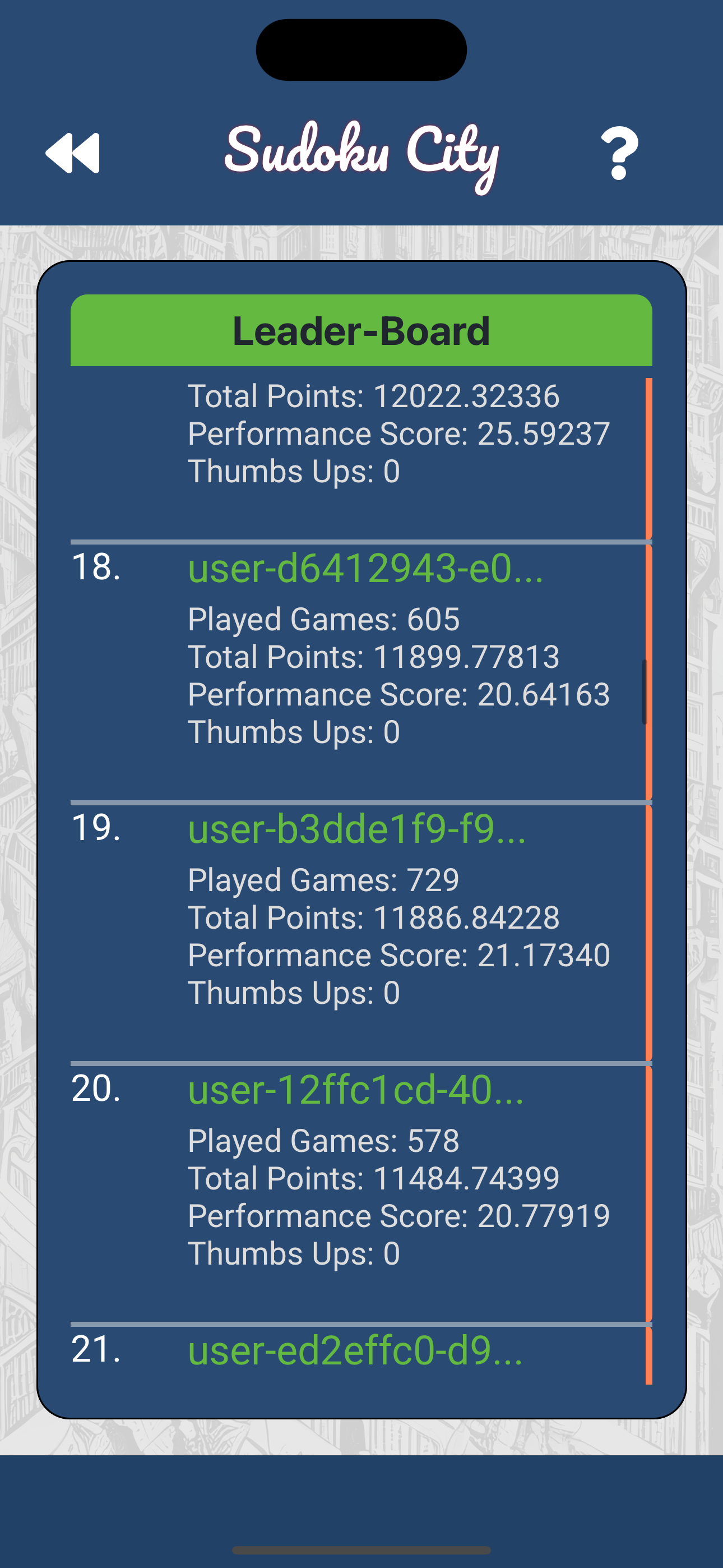Select player user-ed2effc0-d9...
Image resolution: width=723 pixels, height=1568 pixels.
[x=355, y=1349]
